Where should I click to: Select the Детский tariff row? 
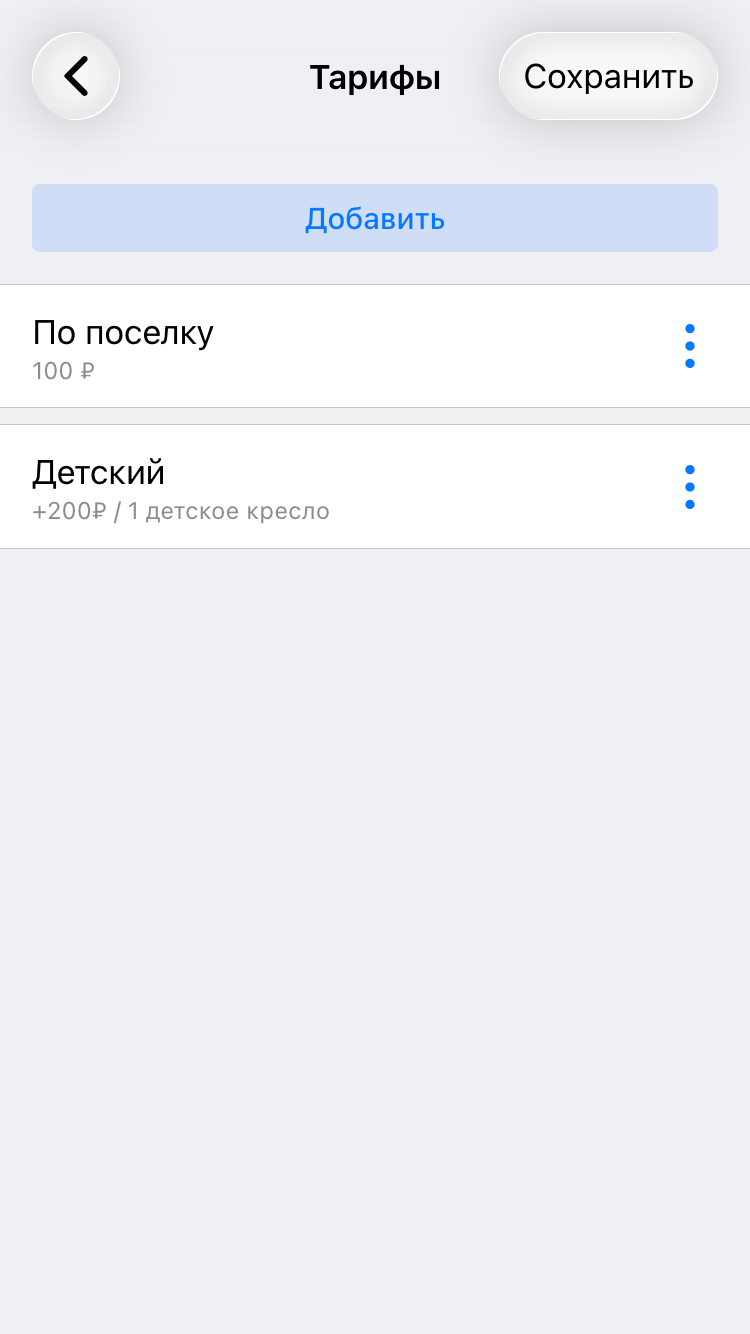[300, 487]
